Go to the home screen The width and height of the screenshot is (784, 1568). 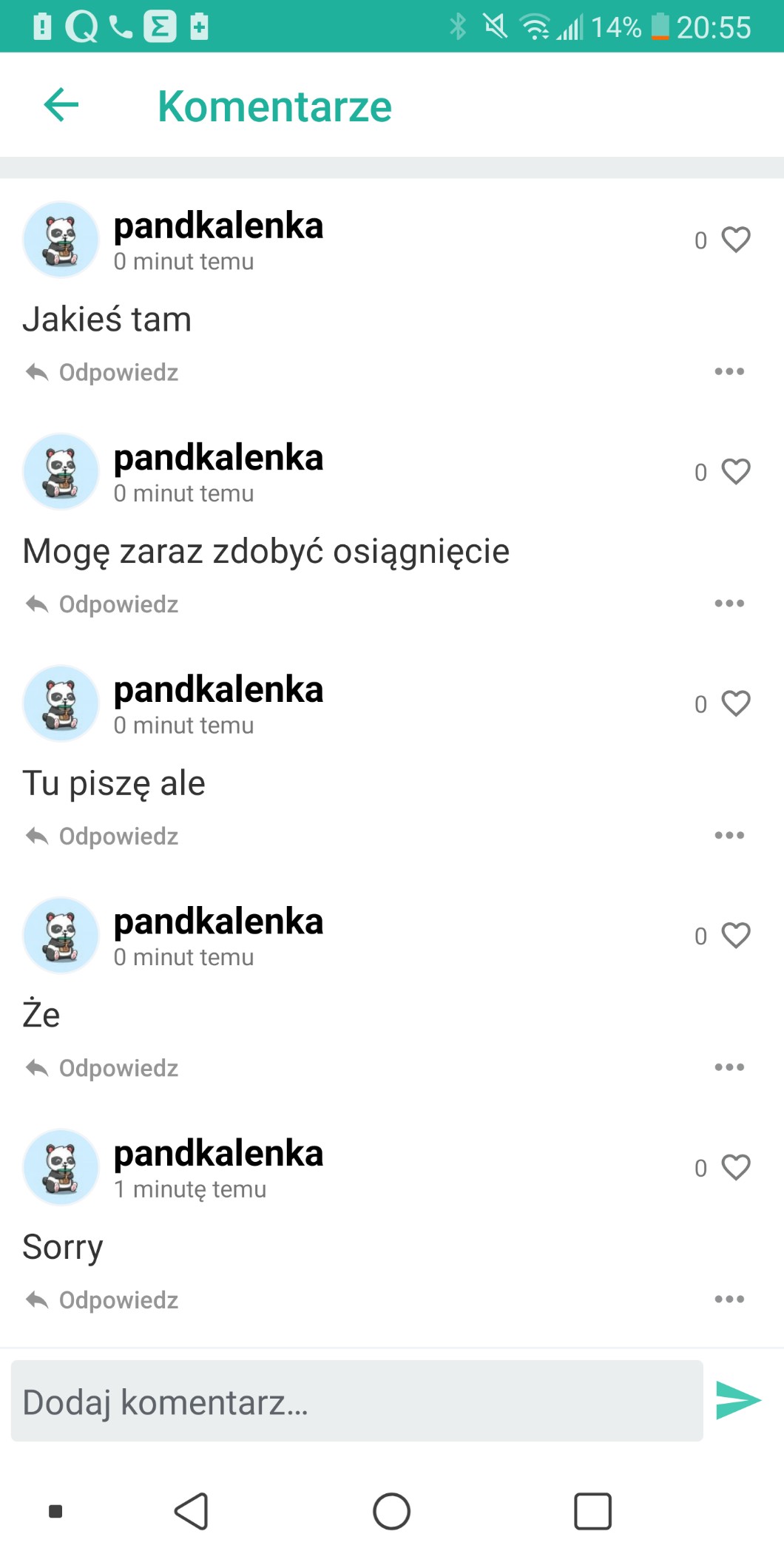392,1511
